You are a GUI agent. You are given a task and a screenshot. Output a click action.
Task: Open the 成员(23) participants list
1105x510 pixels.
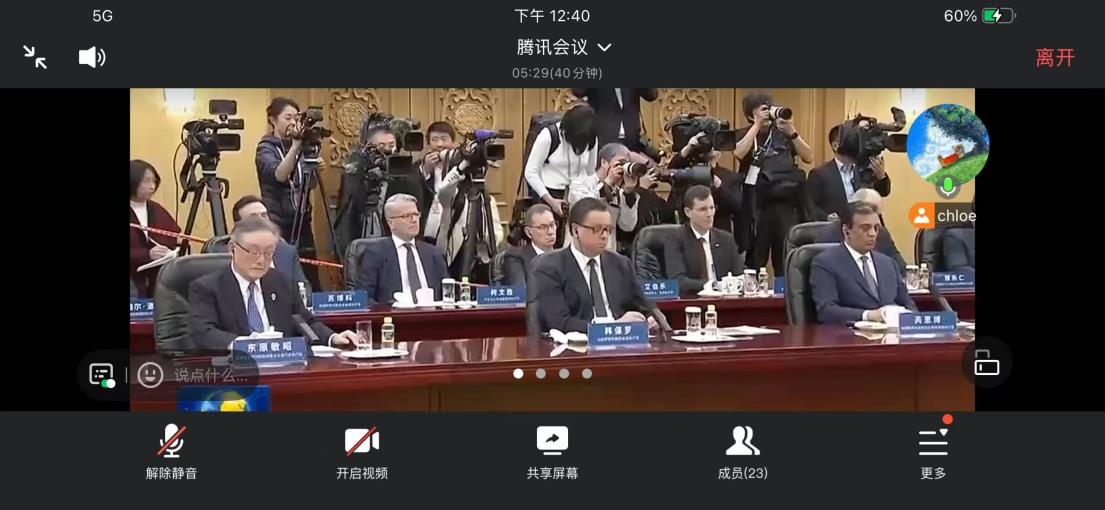point(742,452)
